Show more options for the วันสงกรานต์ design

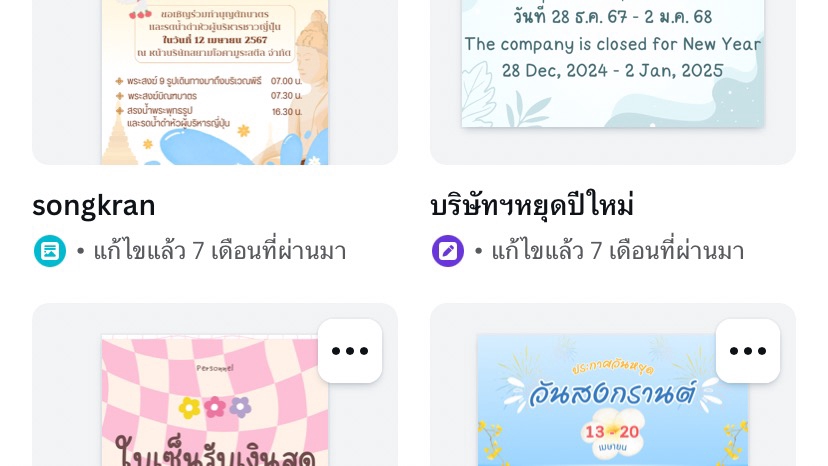[x=748, y=351]
